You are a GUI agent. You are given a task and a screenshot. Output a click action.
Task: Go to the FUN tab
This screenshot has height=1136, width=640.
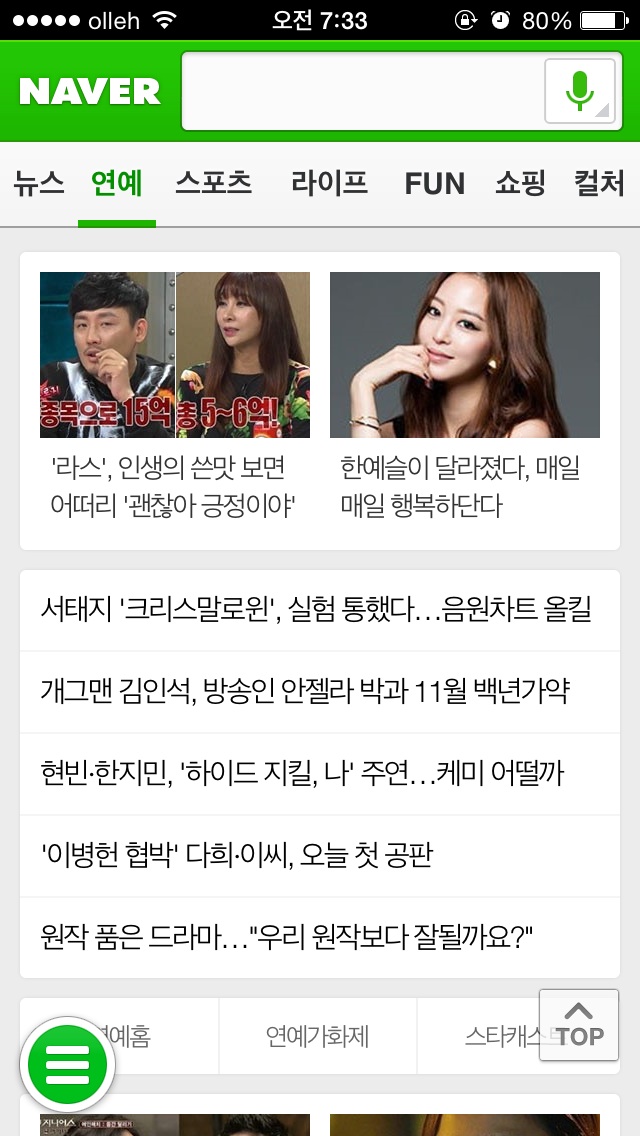point(434,183)
